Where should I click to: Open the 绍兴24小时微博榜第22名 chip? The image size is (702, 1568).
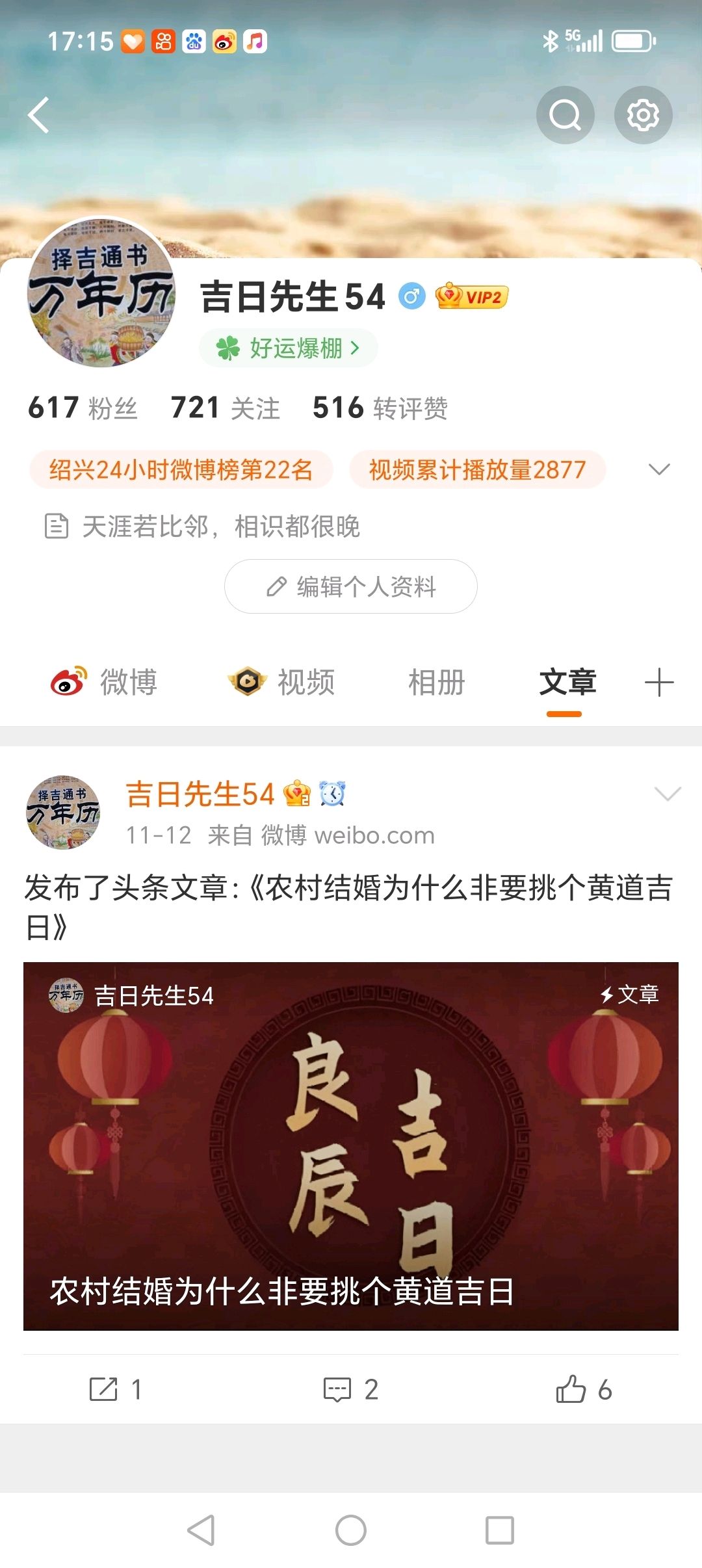[x=181, y=469]
